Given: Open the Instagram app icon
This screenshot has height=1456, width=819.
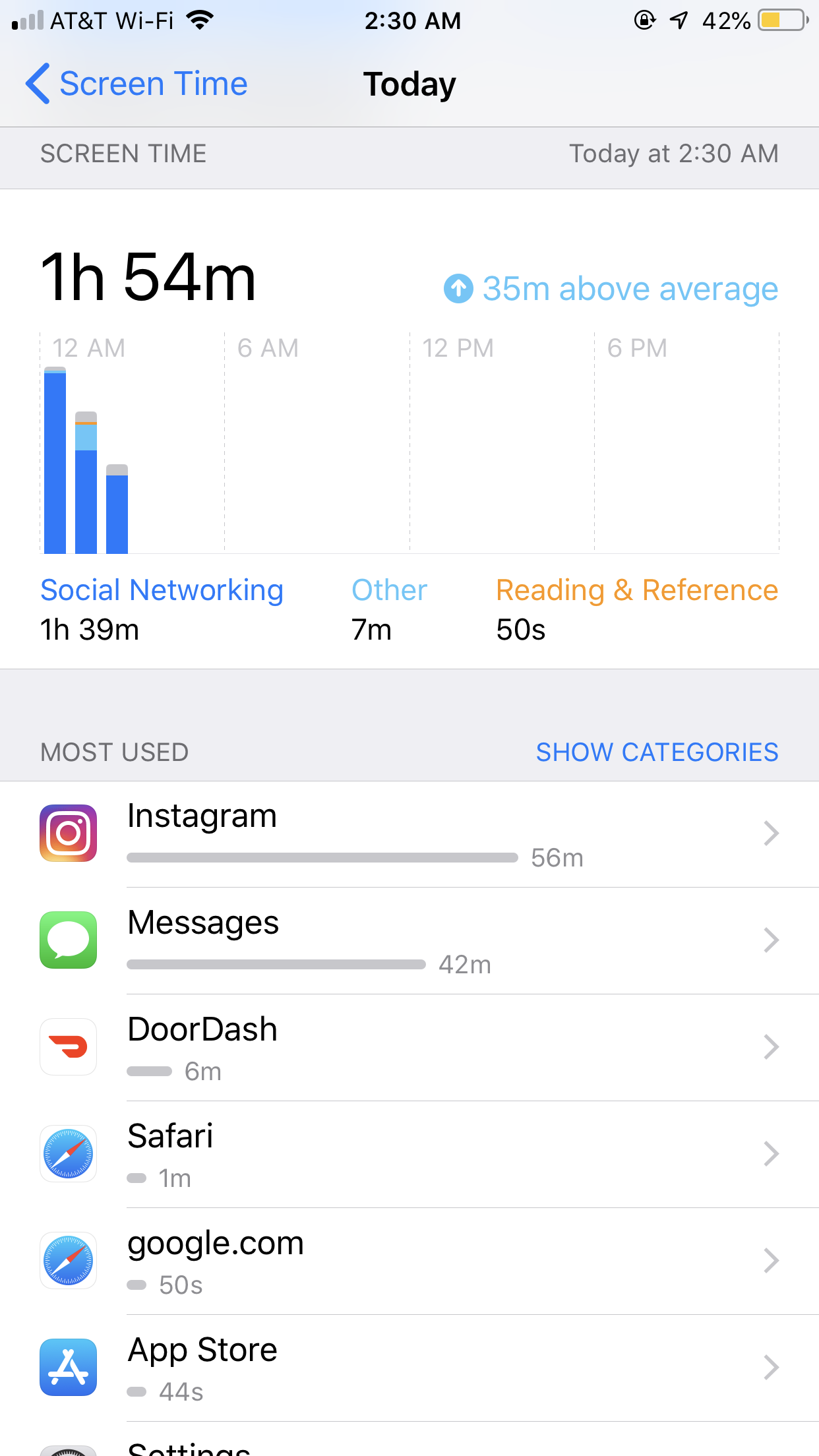Looking at the screenshot, I should [68, 833].
